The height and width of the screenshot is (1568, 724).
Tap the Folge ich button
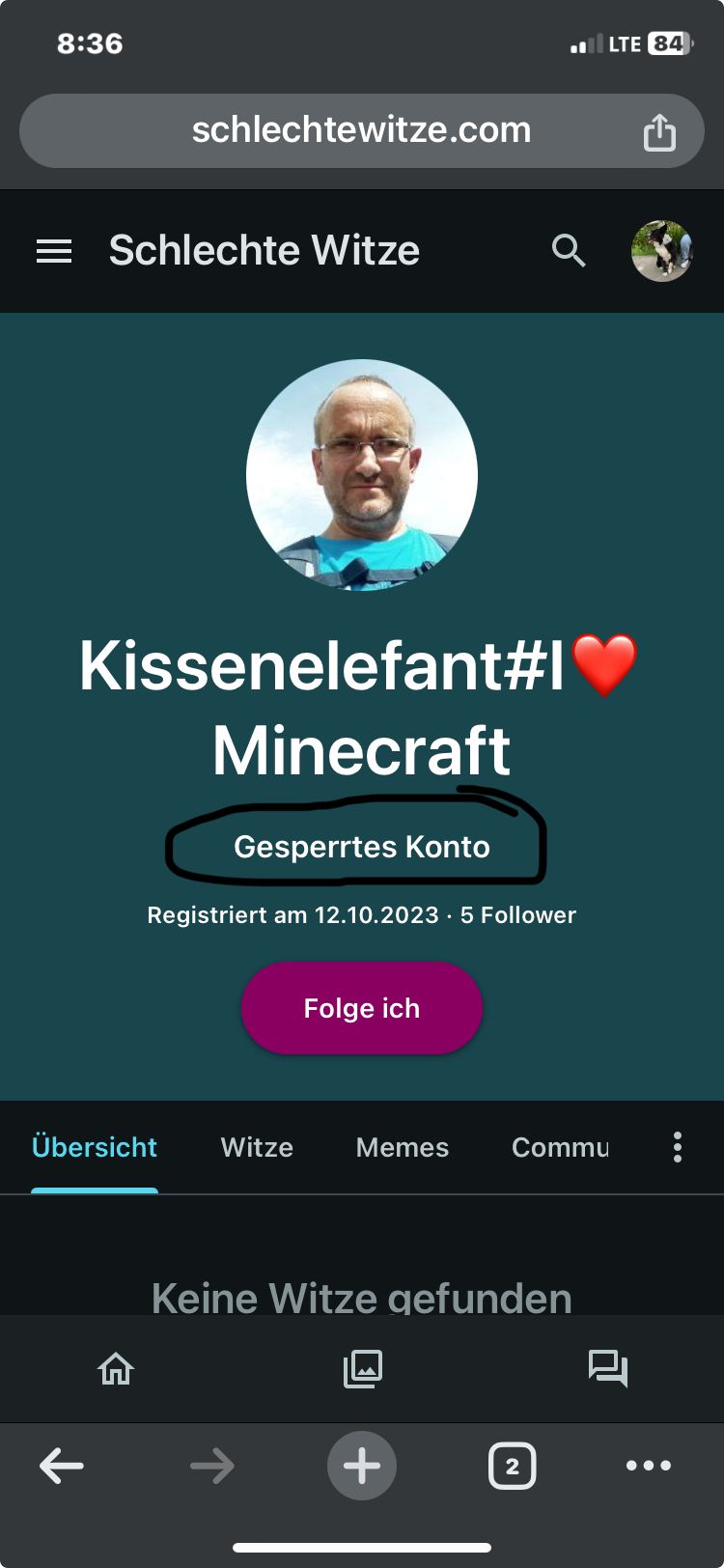361,1008
